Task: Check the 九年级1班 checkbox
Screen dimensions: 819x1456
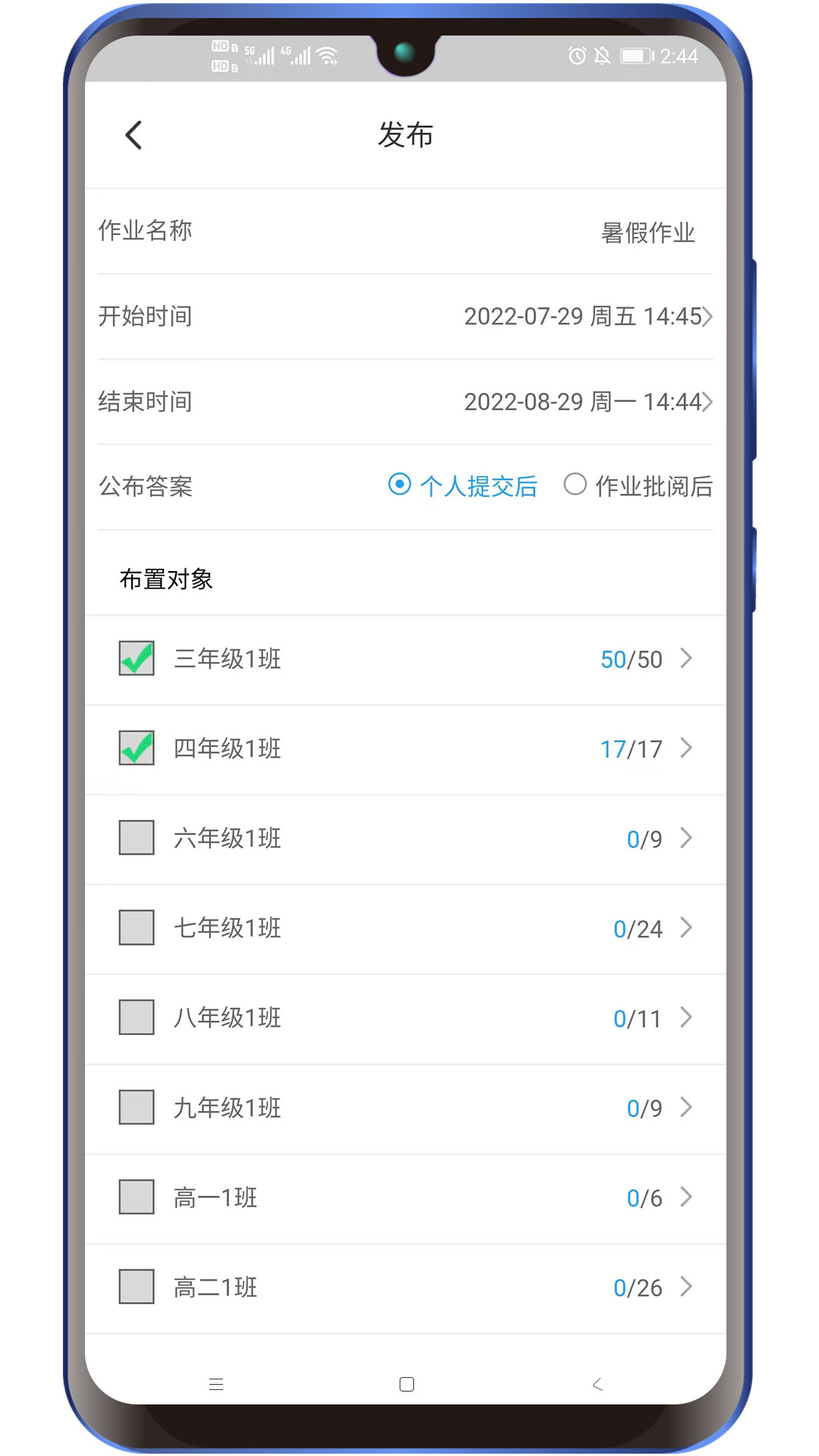Action: pos(136,1107)
